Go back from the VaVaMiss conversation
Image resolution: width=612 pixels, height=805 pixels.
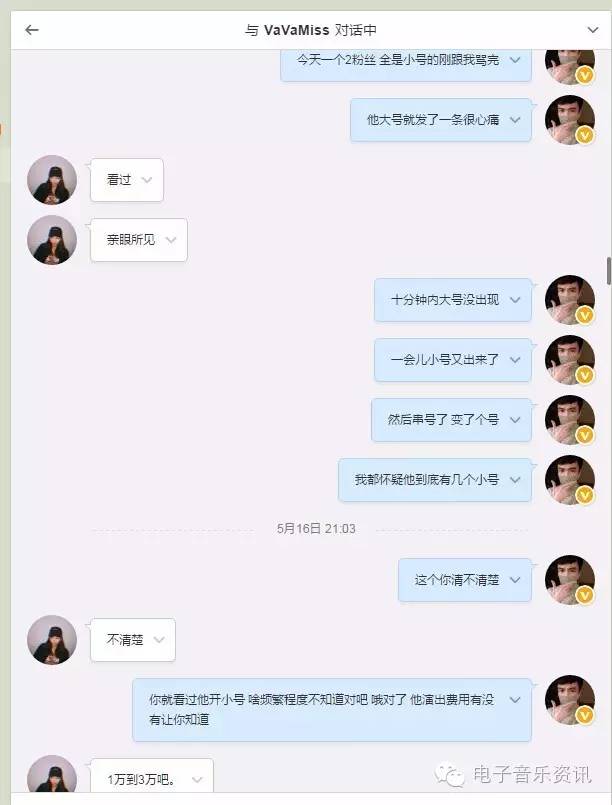[31, 30]
